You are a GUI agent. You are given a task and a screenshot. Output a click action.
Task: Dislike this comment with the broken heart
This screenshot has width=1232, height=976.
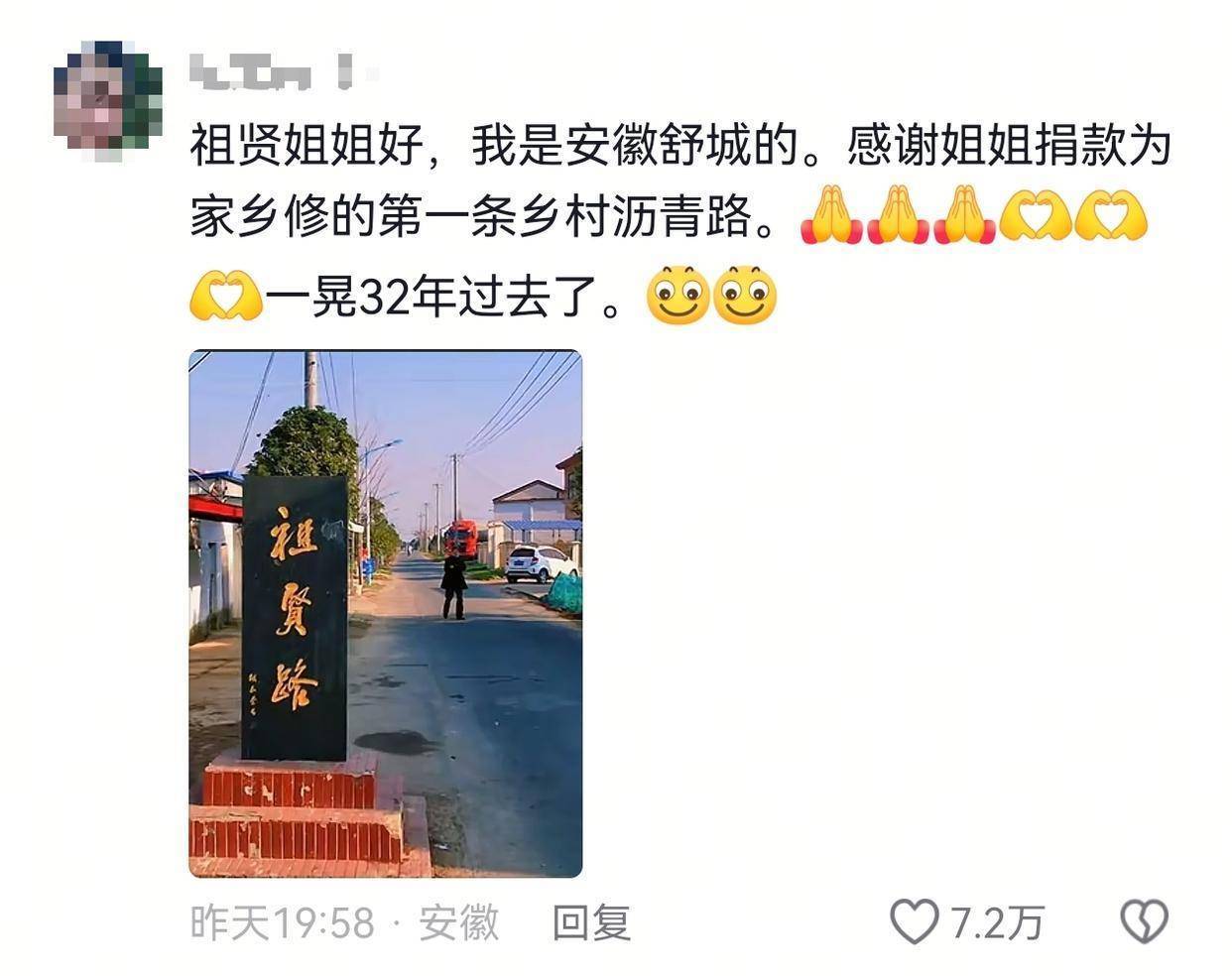coord(1143,922)
